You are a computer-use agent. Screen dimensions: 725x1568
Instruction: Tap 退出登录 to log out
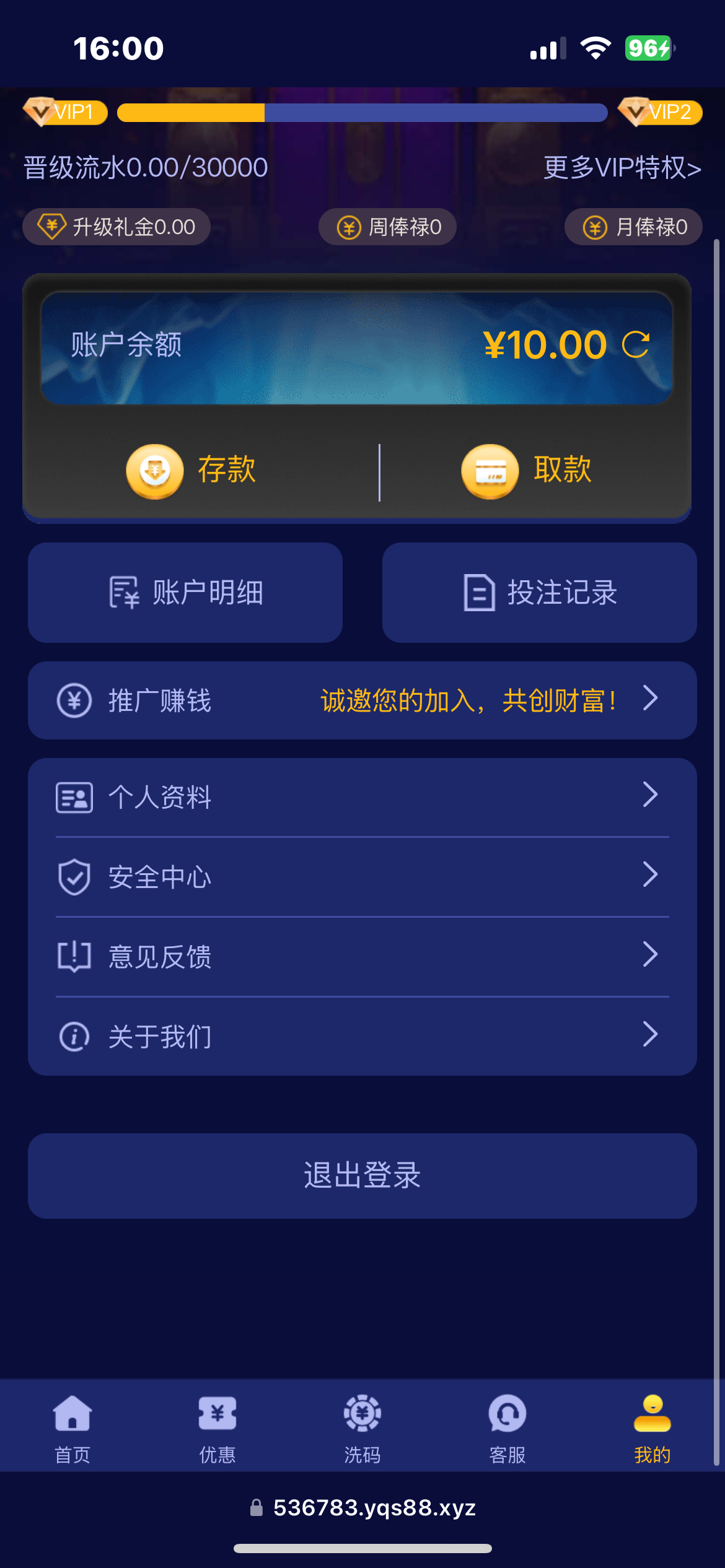pos(362,1176)
